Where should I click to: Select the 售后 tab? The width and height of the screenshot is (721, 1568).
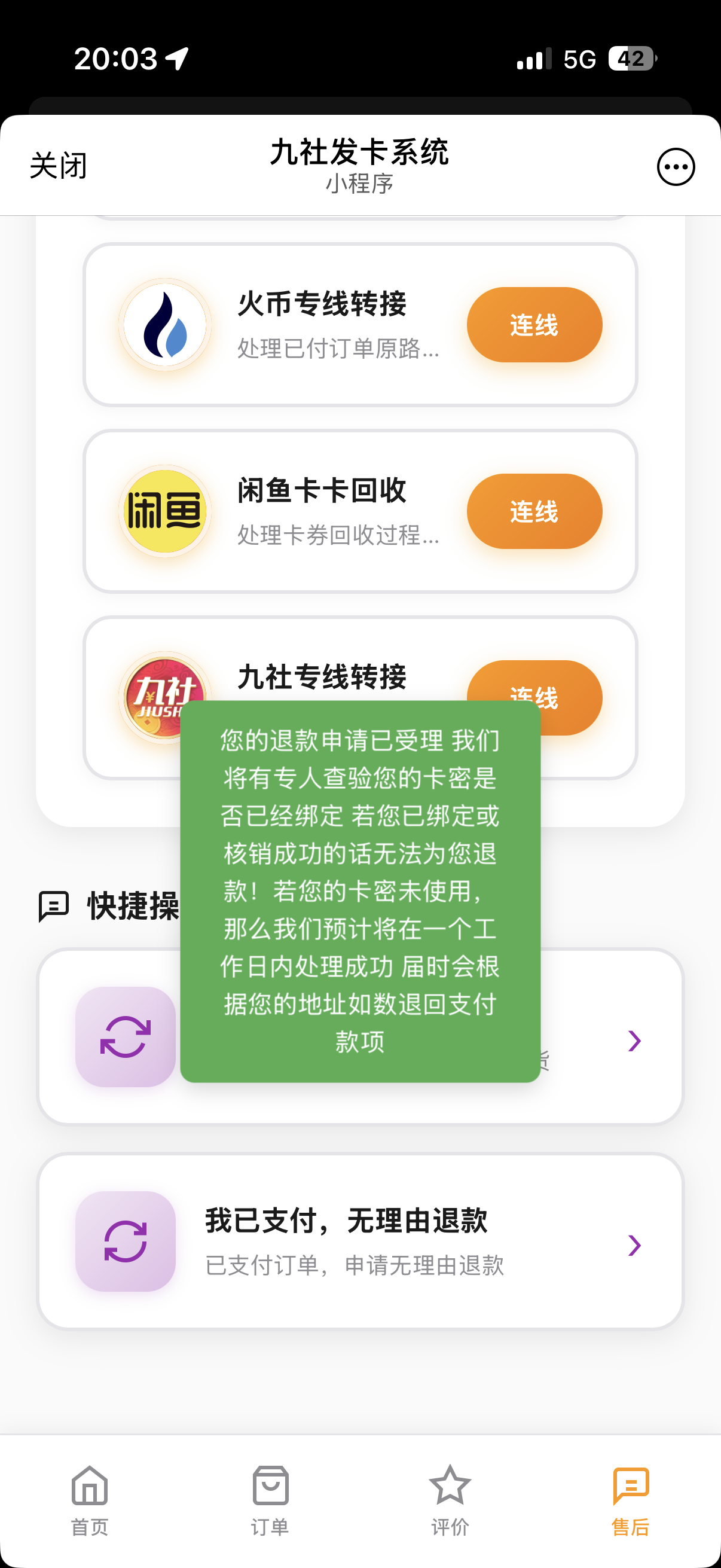click(x=630, y=1500)
